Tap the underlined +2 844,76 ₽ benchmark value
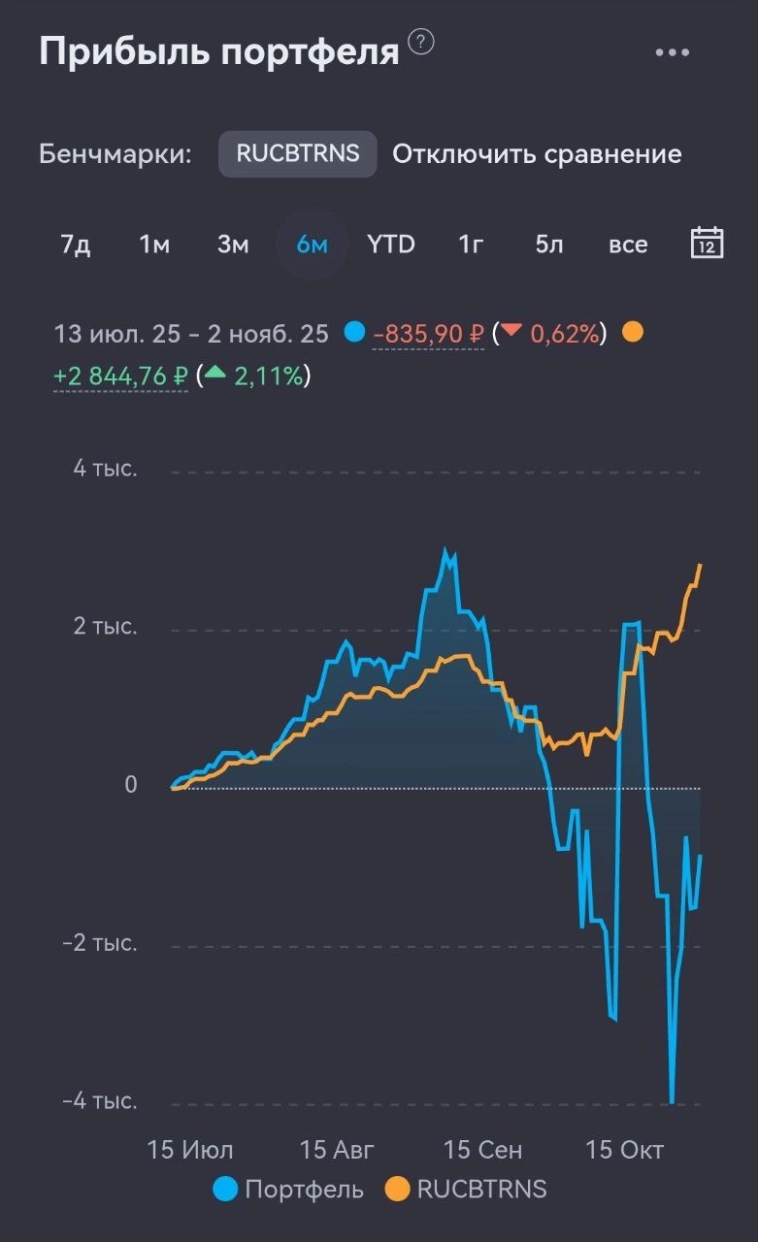The width and height of the screenshot is (758, 1242). [120, 376]
